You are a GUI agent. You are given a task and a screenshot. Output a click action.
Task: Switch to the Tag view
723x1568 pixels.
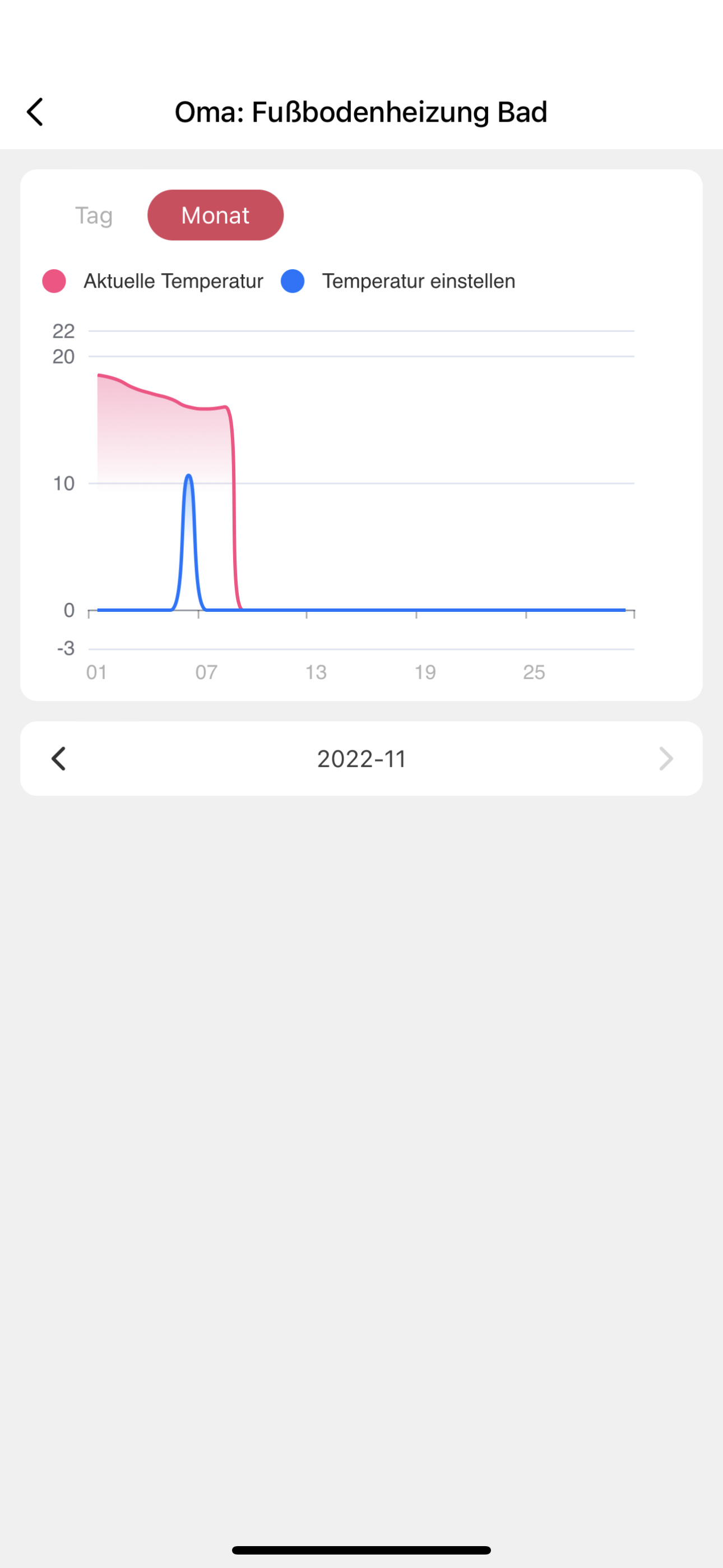[94, 215]
